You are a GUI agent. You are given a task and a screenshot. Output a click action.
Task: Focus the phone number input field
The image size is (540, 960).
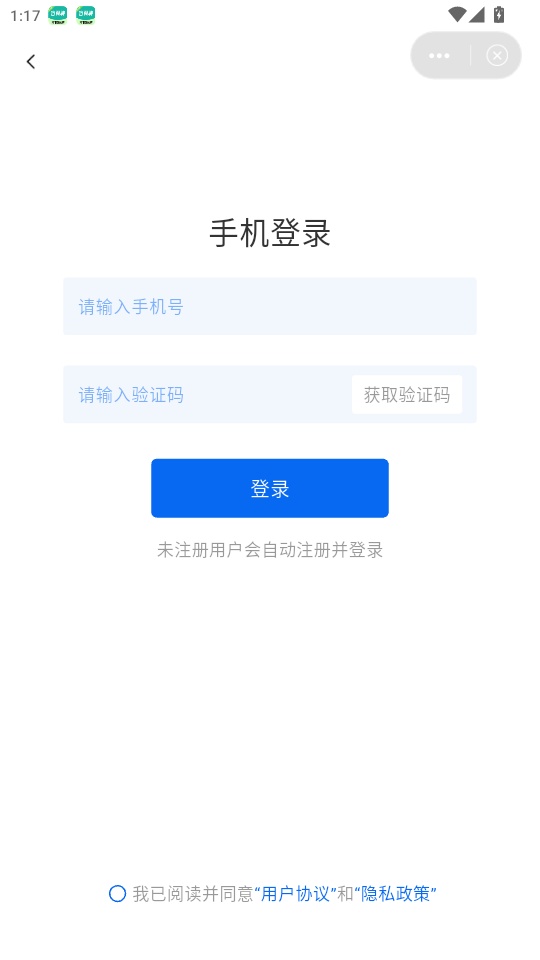269,306
